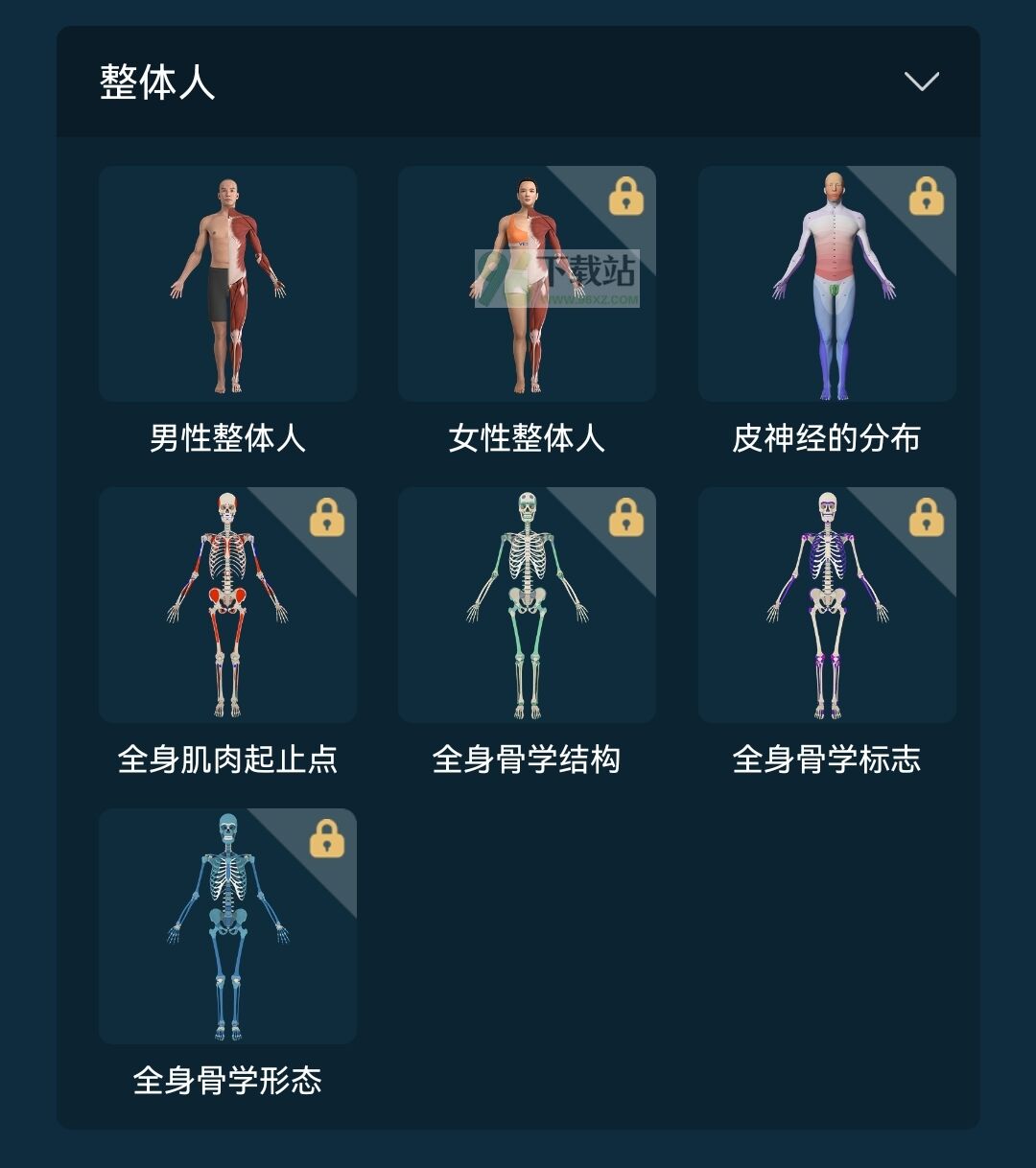View the 全身骨学结构 model
The image size is (1036, 1168).
(527, 605)
